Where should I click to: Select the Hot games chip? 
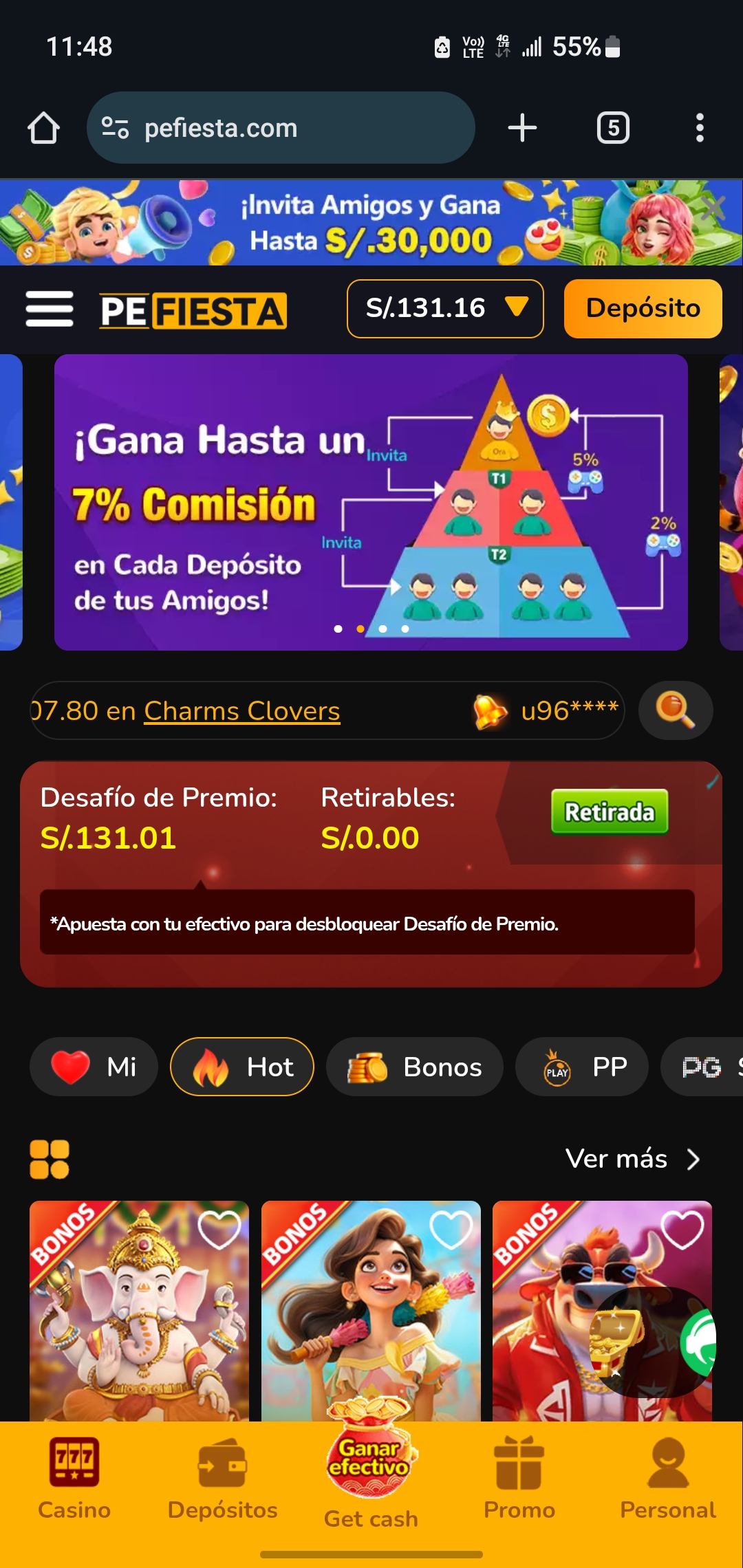[x=242, y=1067]
